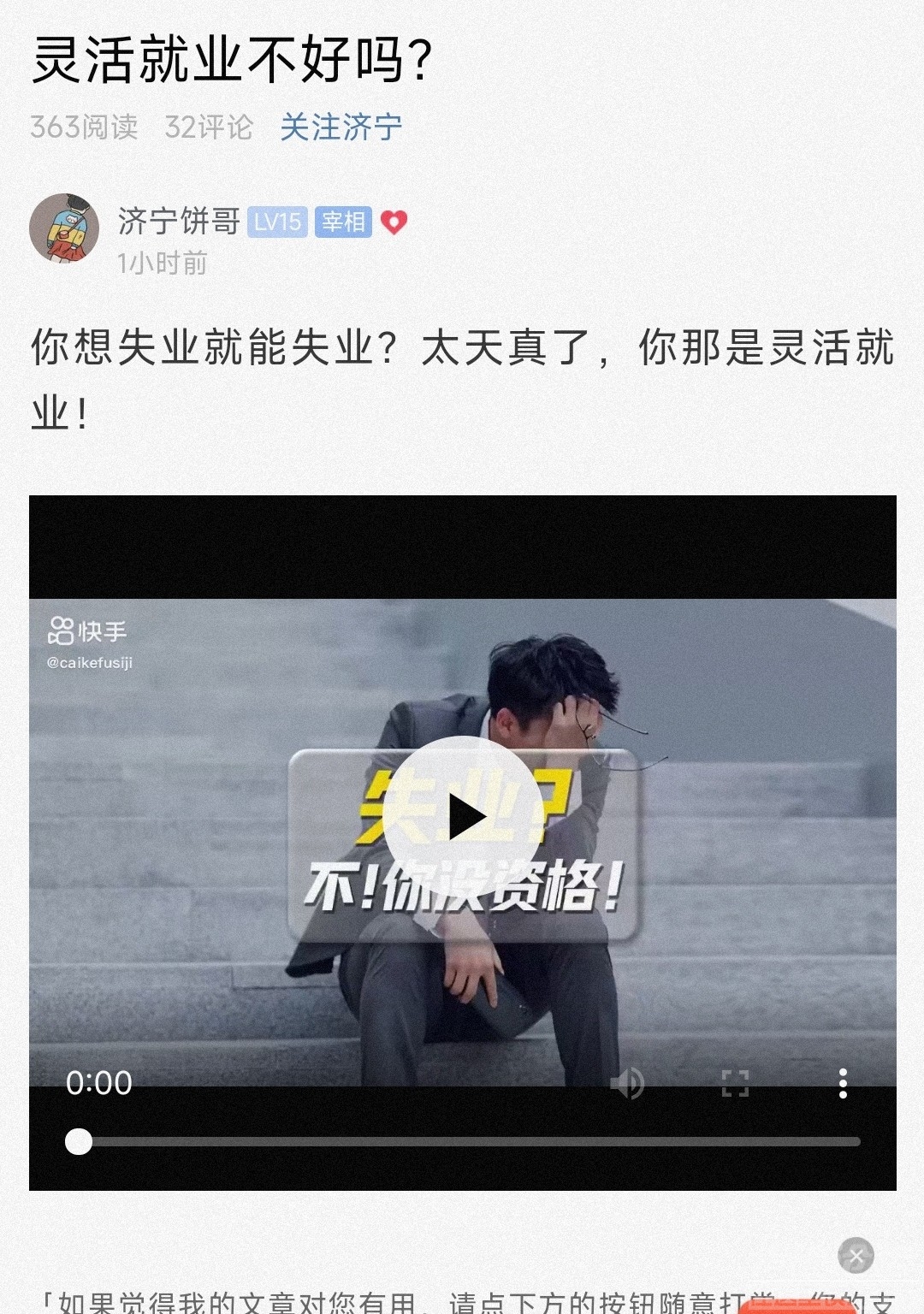Open the video overflow menu
This screenshot has height=1314, width=924.
point(843,1084)
